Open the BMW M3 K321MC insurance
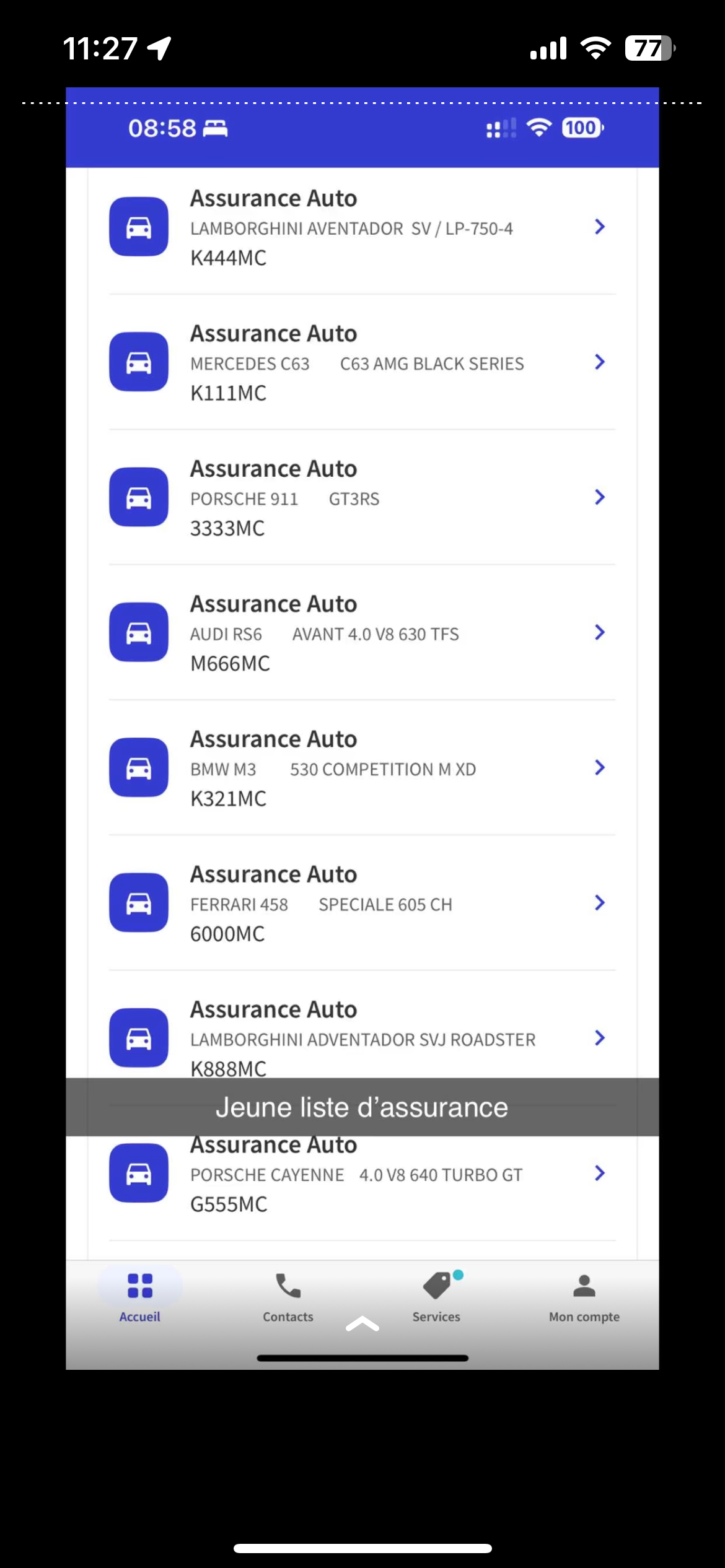Screen dimensions: 725x1568 [362, 768]
